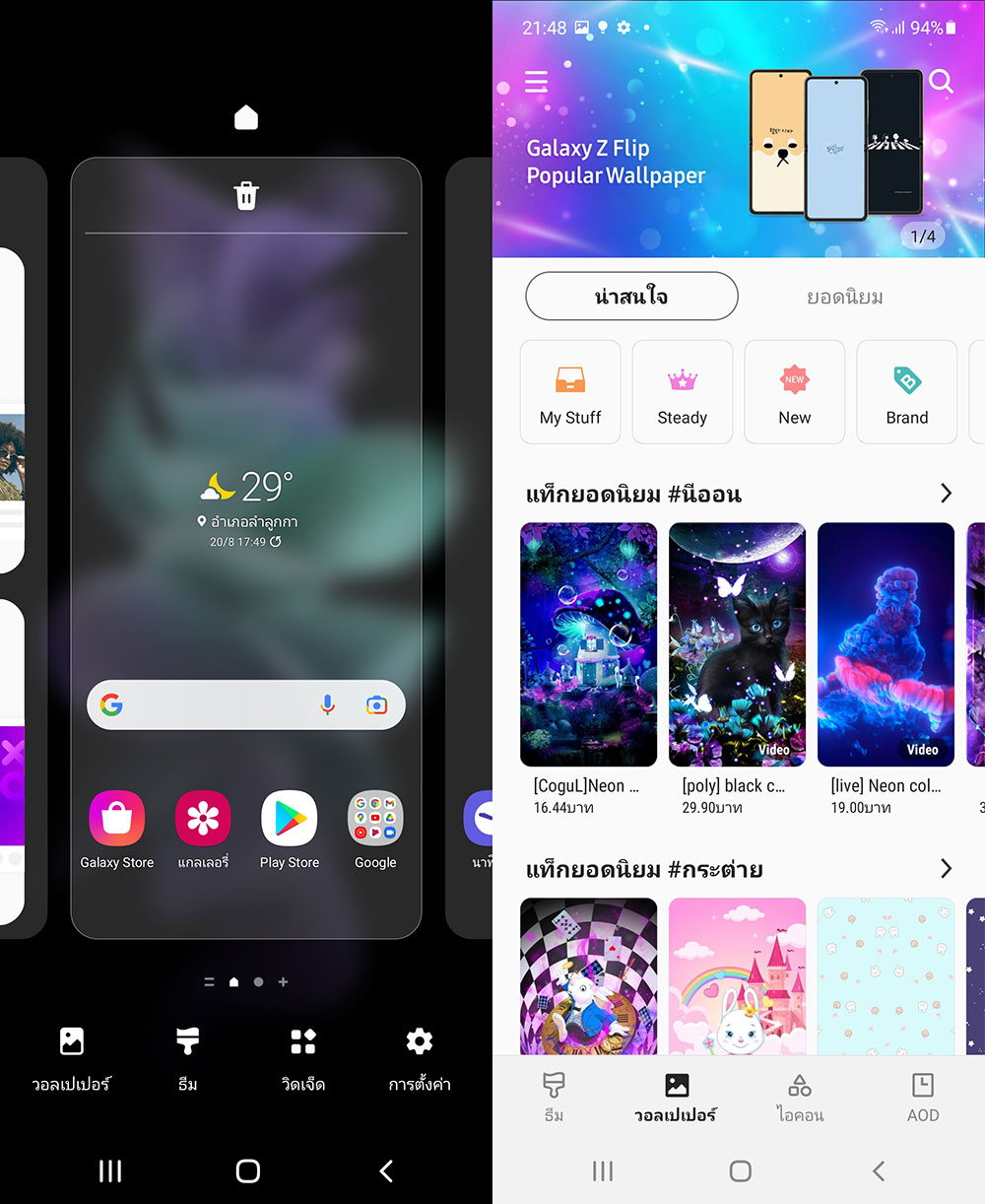The width and height of the screenshot is (985, 1204).
Task: Open the hamburger menu on the wallpaper banner
Action: (536, 82)
